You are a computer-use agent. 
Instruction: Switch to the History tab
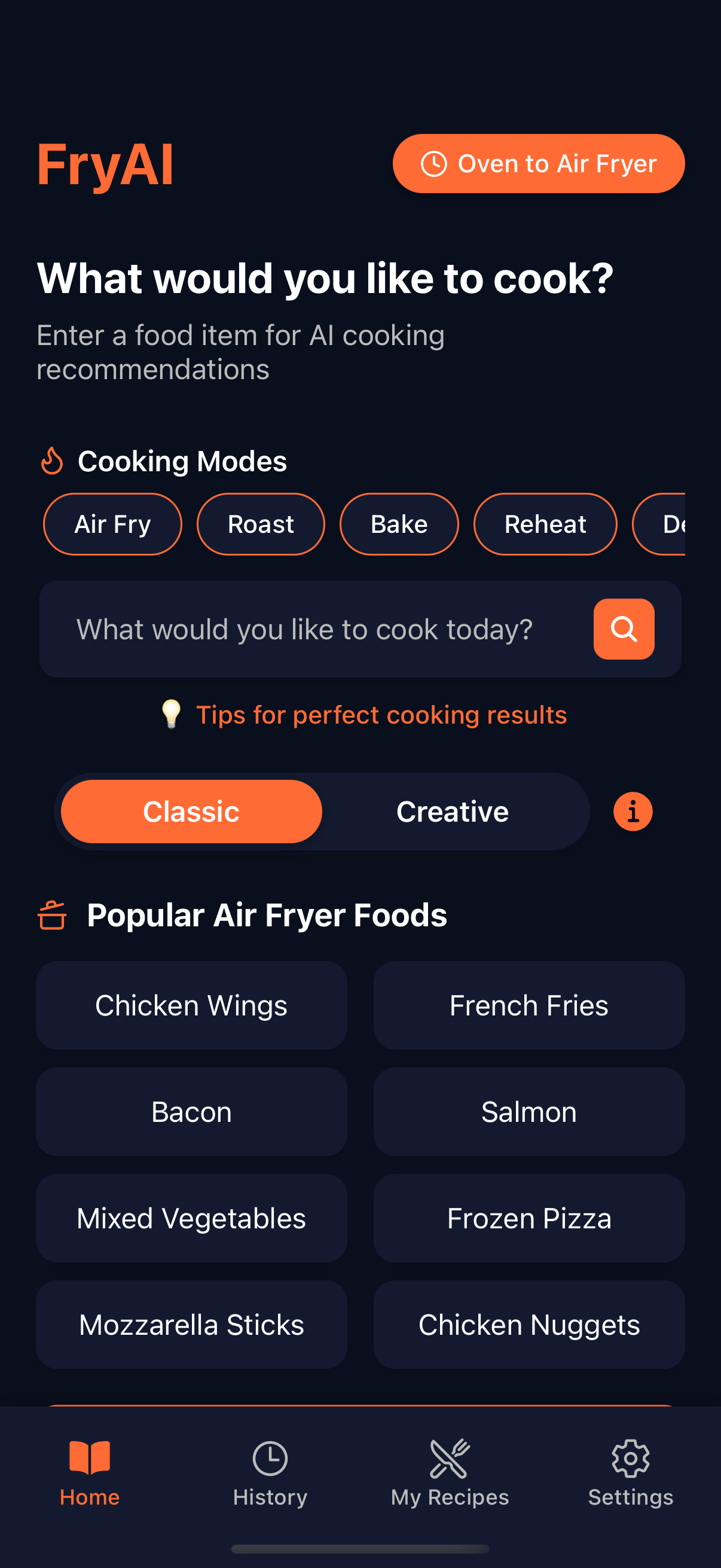point(270,1473)
